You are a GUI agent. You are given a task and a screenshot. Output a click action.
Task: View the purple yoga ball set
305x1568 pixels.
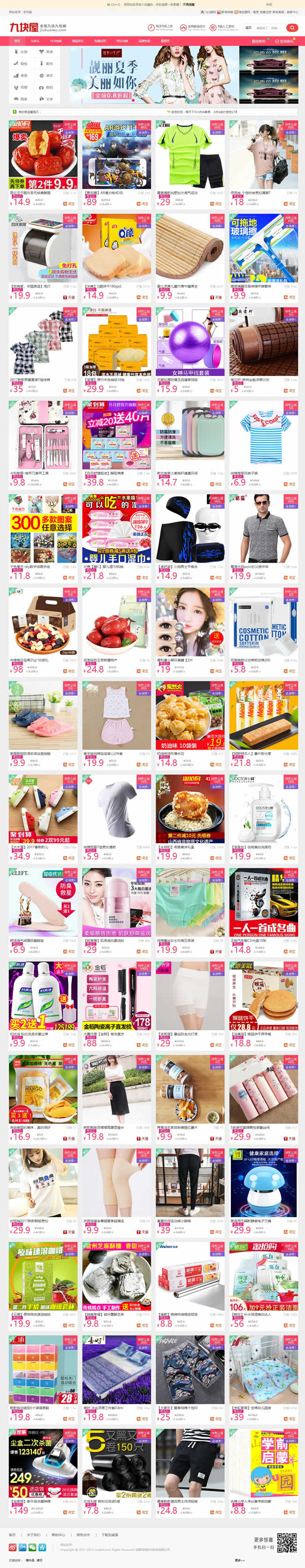pos(190,342)
